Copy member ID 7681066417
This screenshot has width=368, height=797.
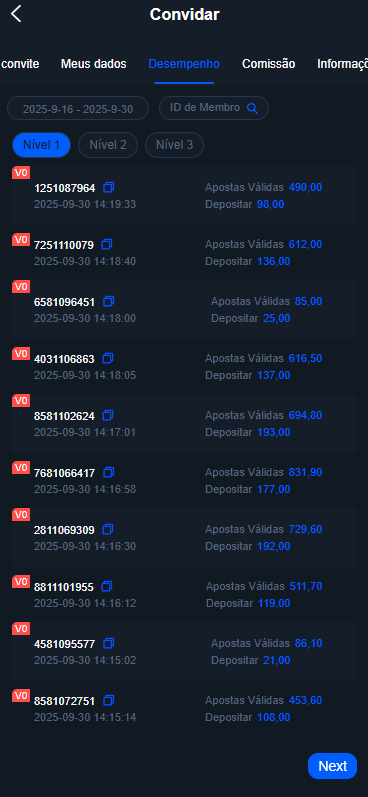108,472
